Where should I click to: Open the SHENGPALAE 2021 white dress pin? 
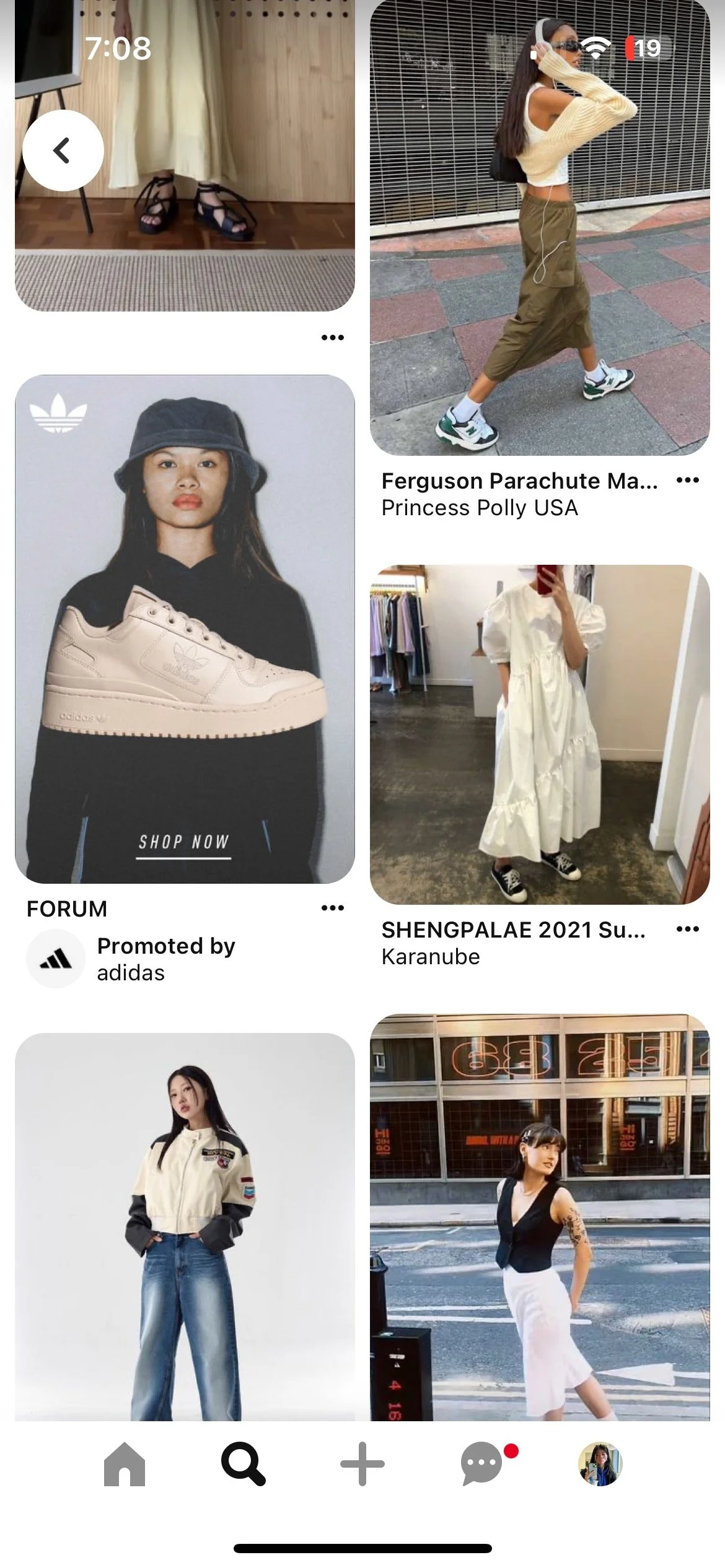[539, 734]
